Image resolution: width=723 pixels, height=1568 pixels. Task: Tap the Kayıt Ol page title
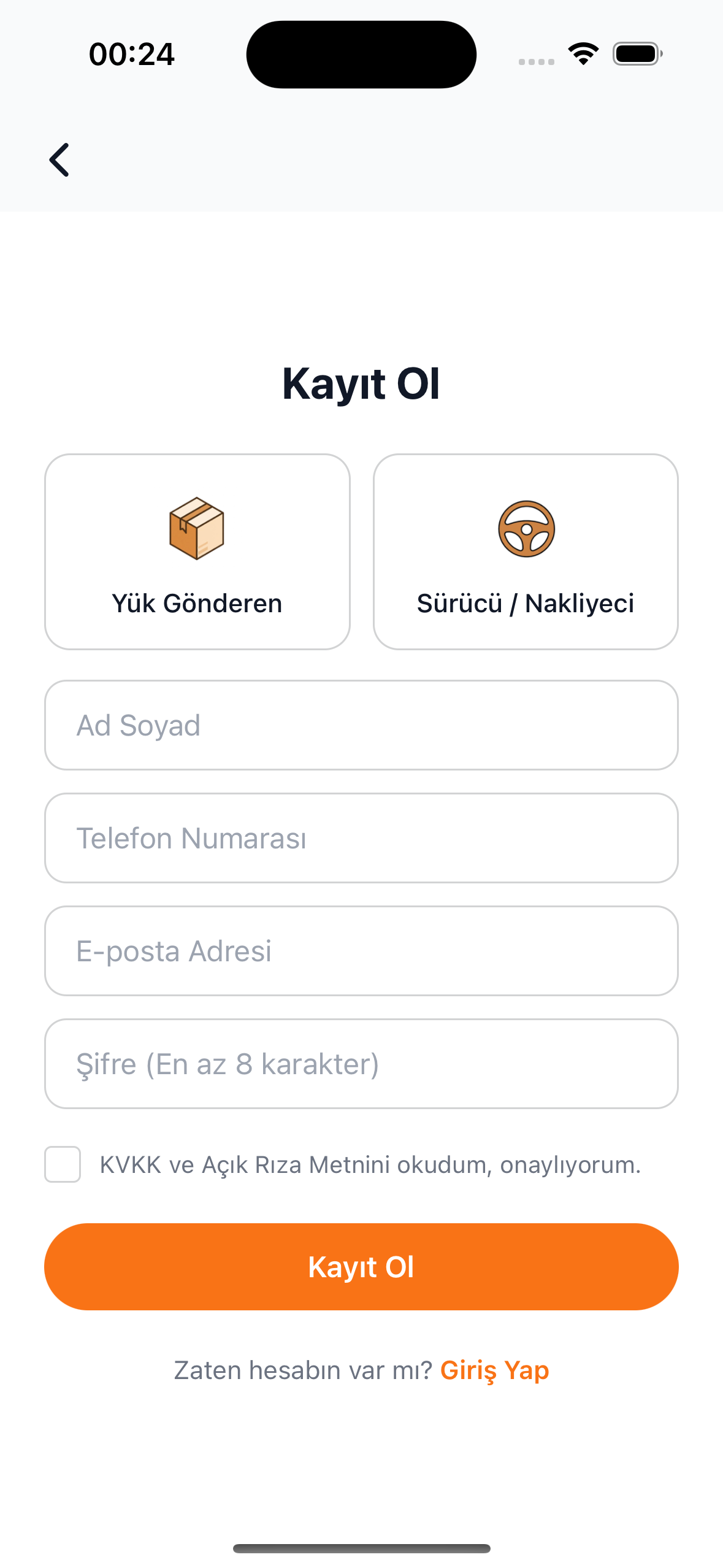click(x=361, y=383)
